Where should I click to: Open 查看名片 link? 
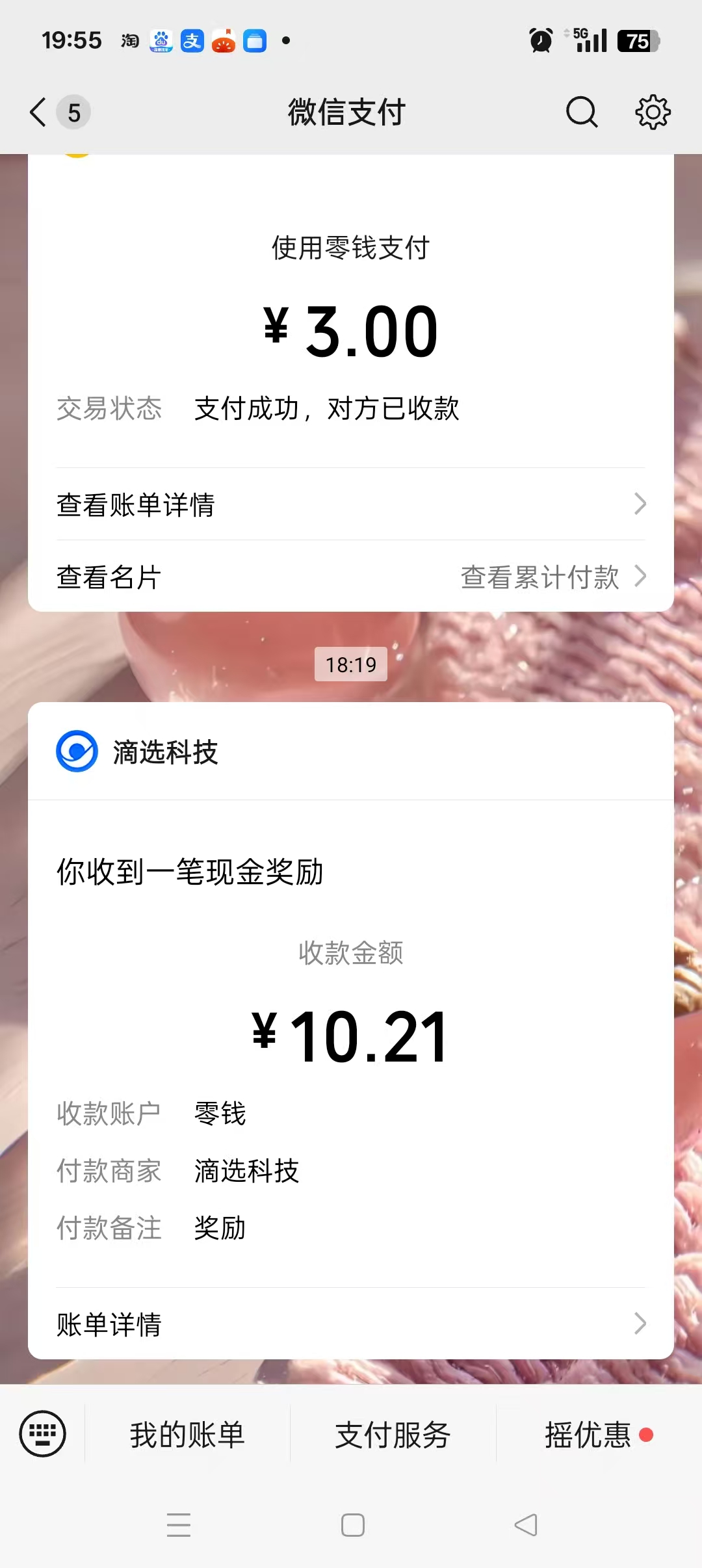tap(109, 577)
